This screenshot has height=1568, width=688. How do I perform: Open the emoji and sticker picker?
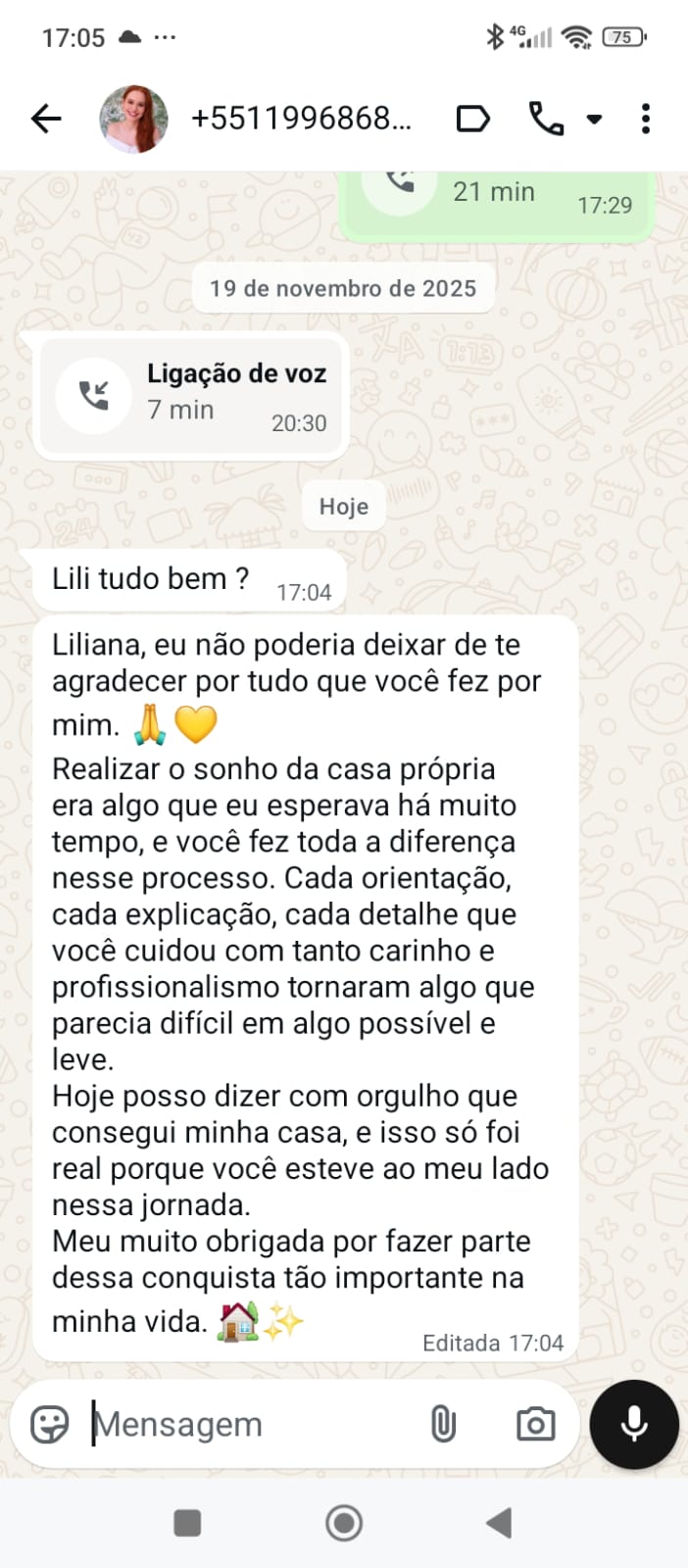pos(50,1424)
